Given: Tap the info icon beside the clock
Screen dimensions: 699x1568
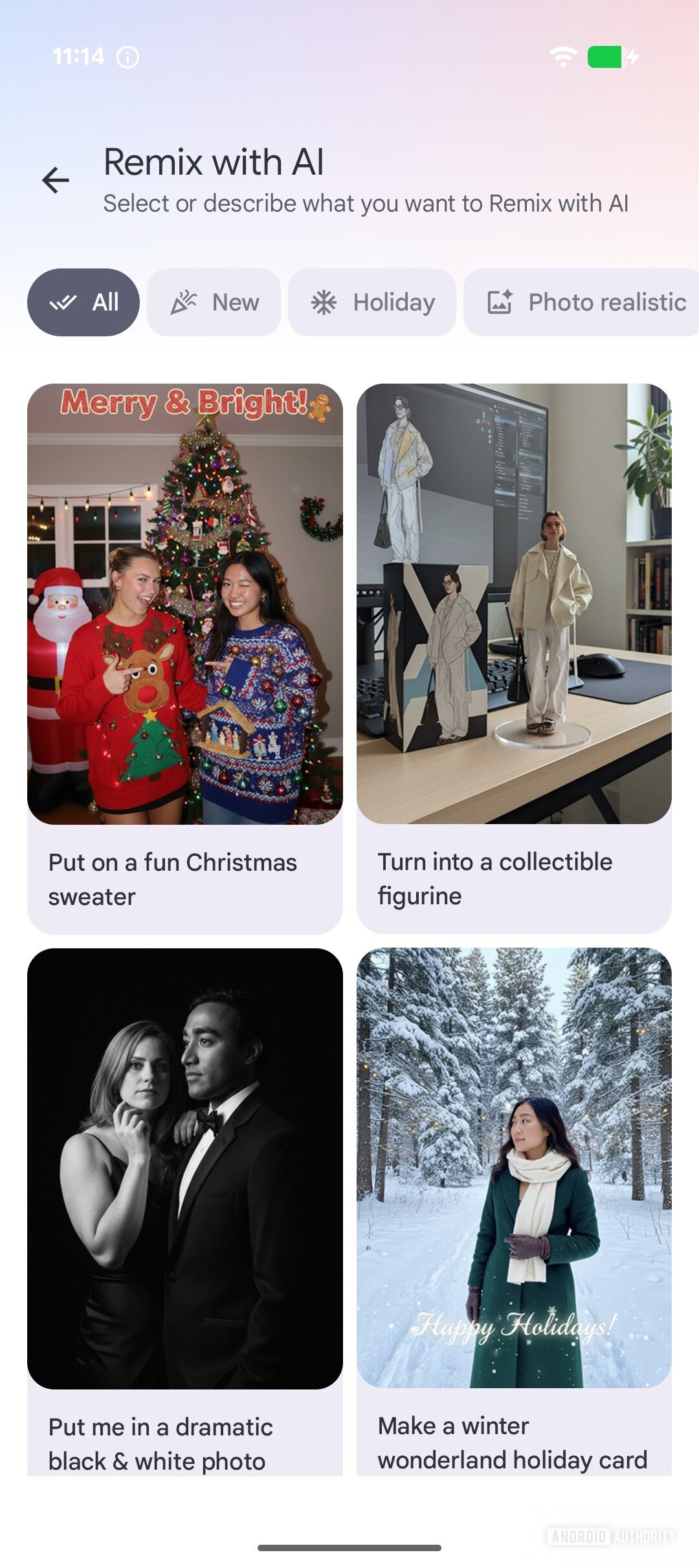Looking at the screenshot, I should (127, 57).
